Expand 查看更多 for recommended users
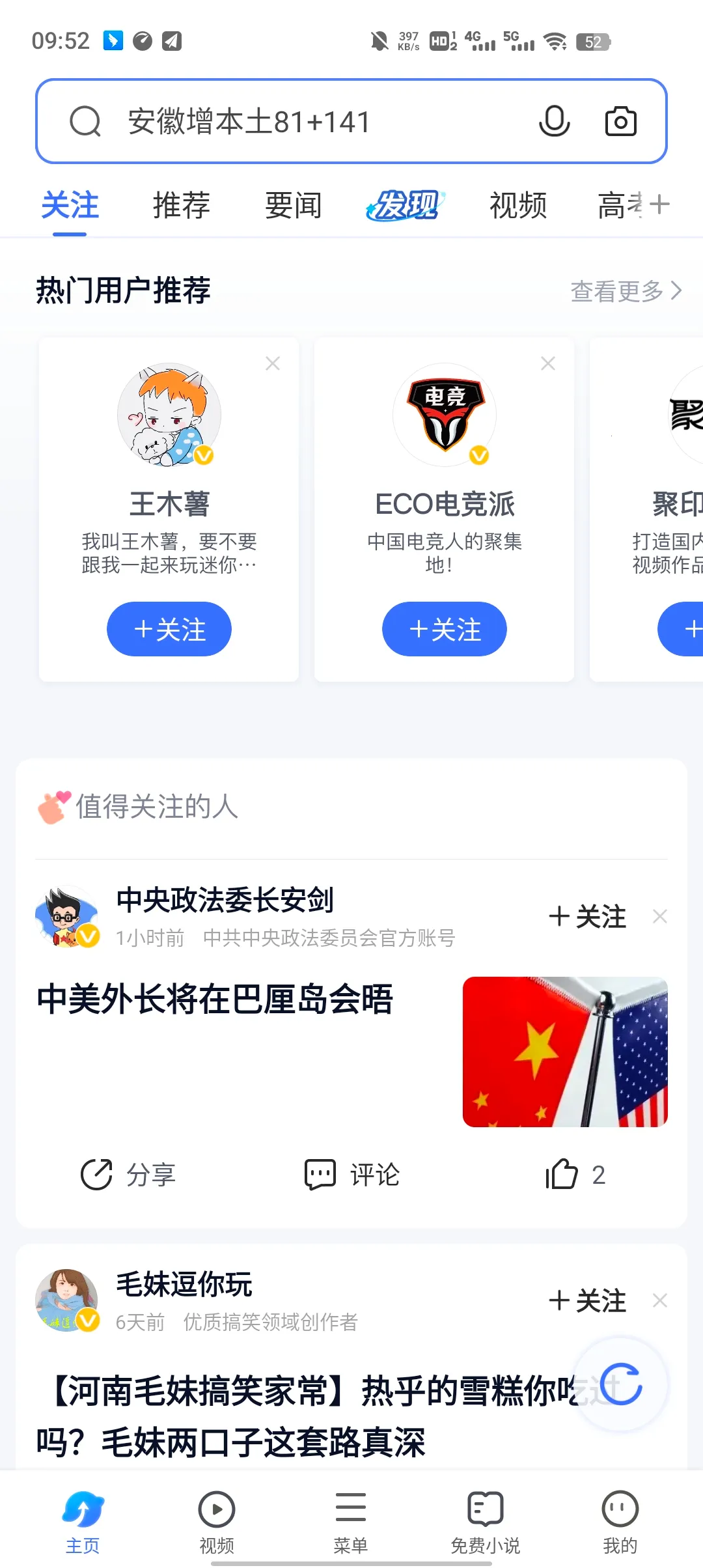The height and width of the screenshot is (1568, 703). point(624,291)
